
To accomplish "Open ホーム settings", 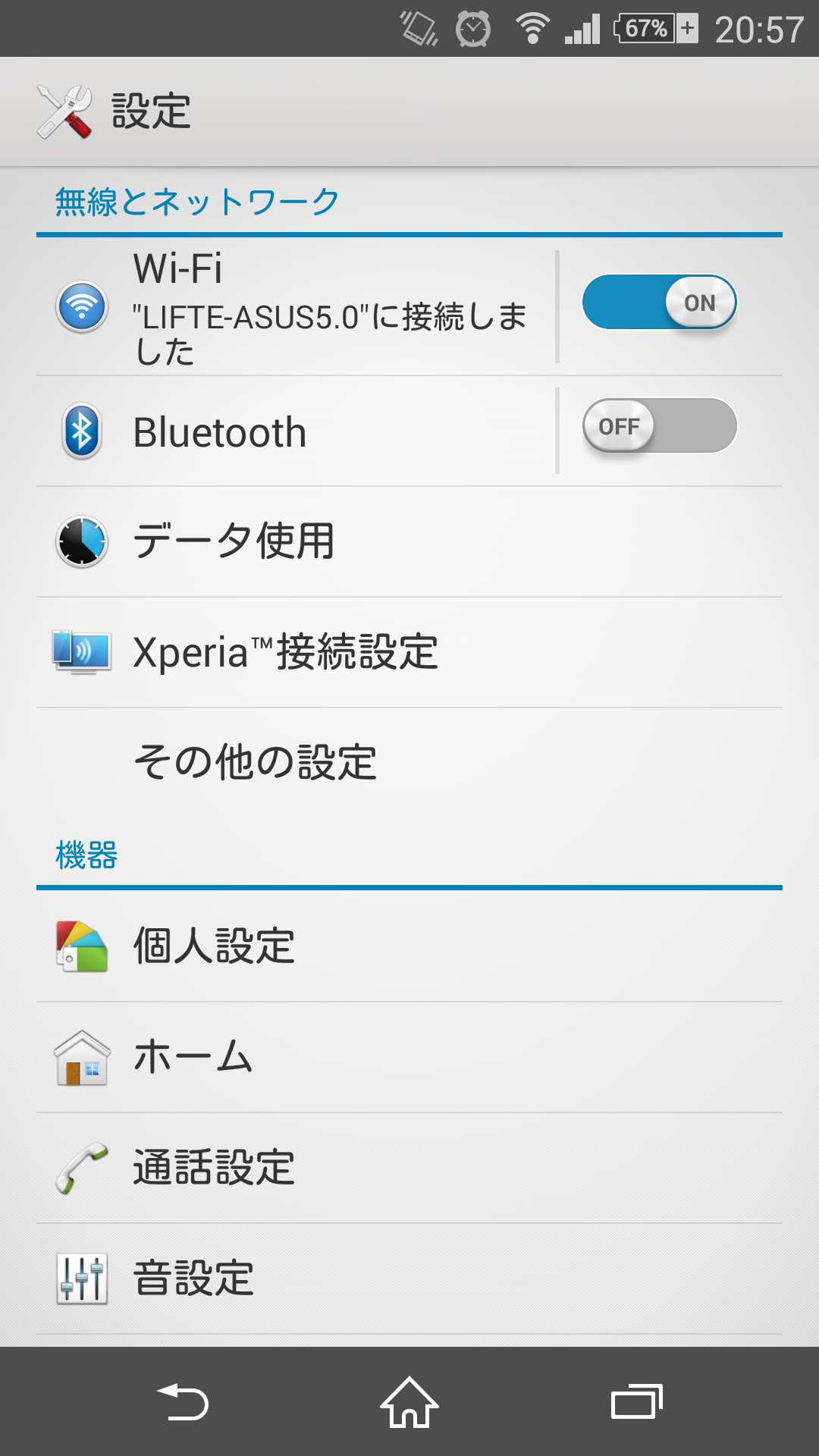I will tap(409, 1057).
